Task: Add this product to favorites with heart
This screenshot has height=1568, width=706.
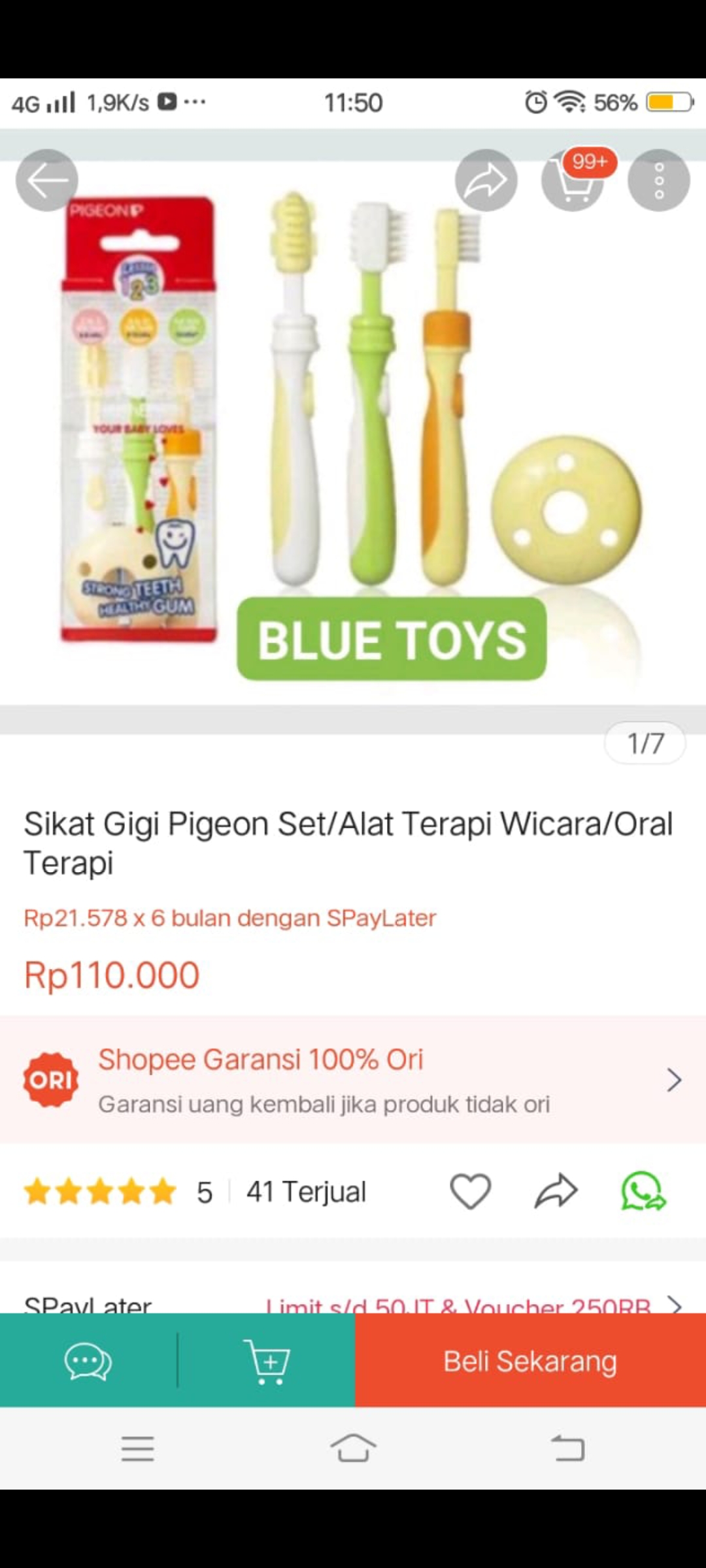Action: [x=470, y=1191]
